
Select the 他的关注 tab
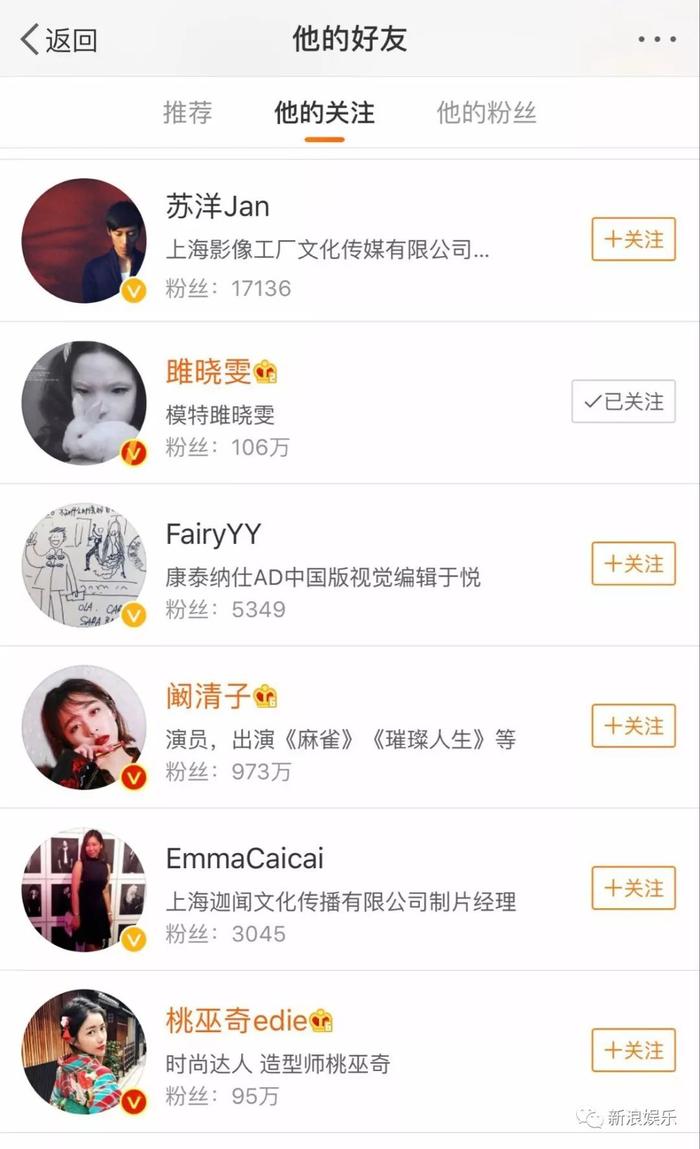pos(324,113)
